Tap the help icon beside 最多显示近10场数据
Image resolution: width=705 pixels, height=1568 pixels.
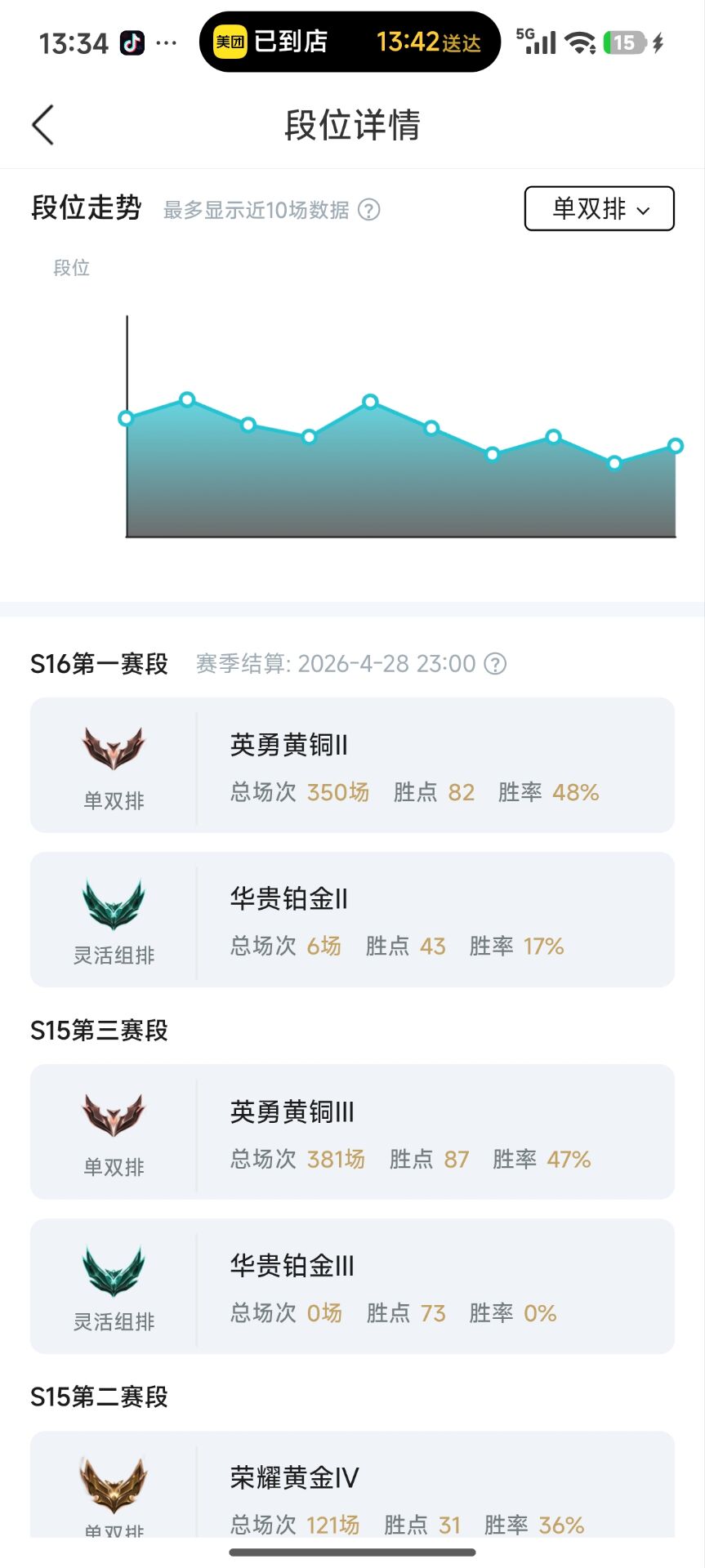(x=369, y=210)
